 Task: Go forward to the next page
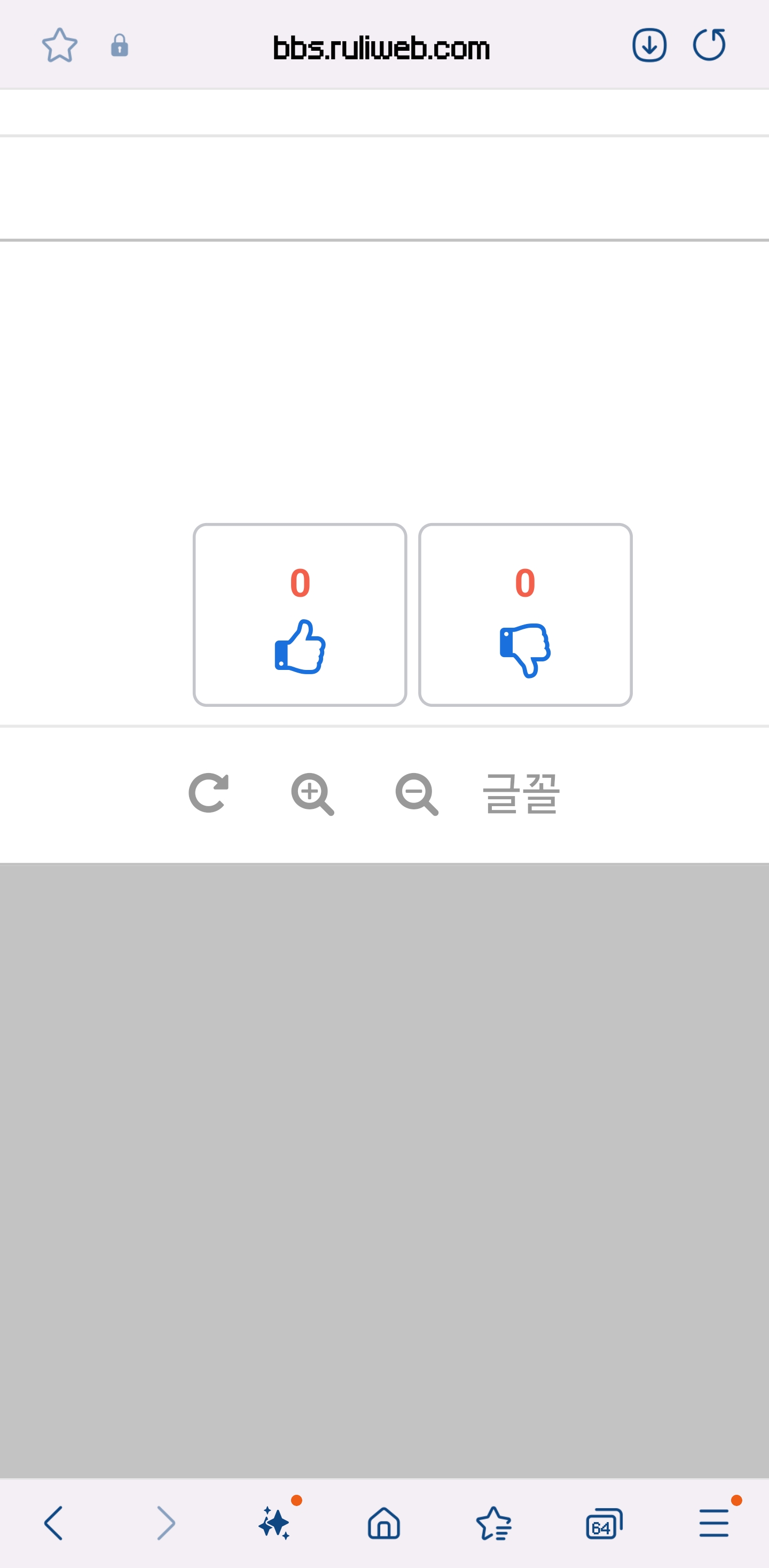[x=166, y=1524]
